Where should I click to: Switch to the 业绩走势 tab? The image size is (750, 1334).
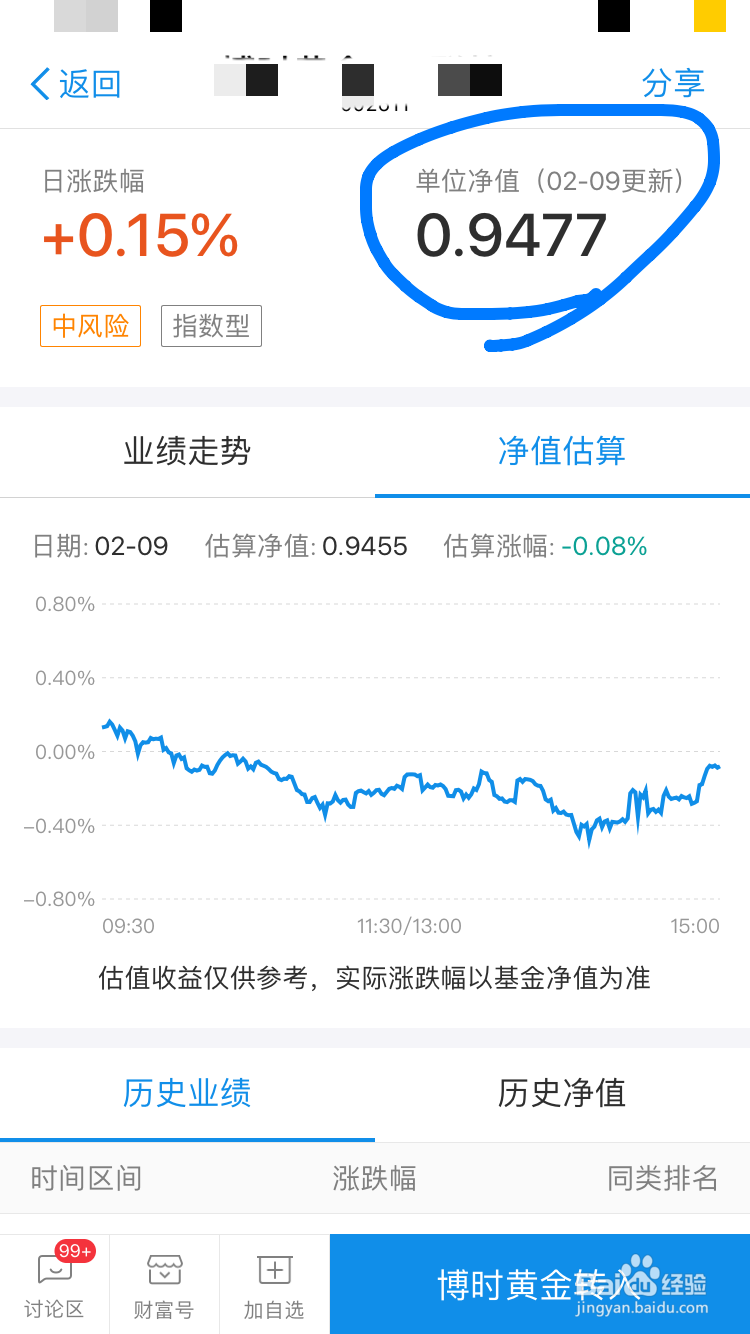pyautogui.click(x=186, y=452)
